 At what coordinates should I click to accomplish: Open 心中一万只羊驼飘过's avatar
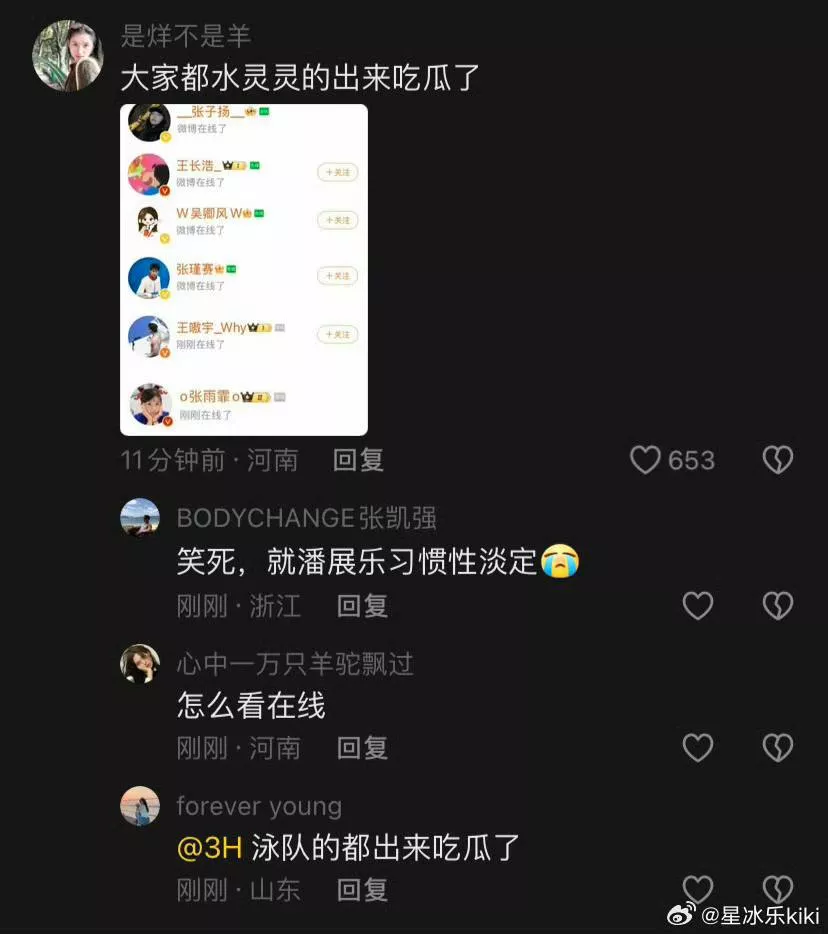140,664
